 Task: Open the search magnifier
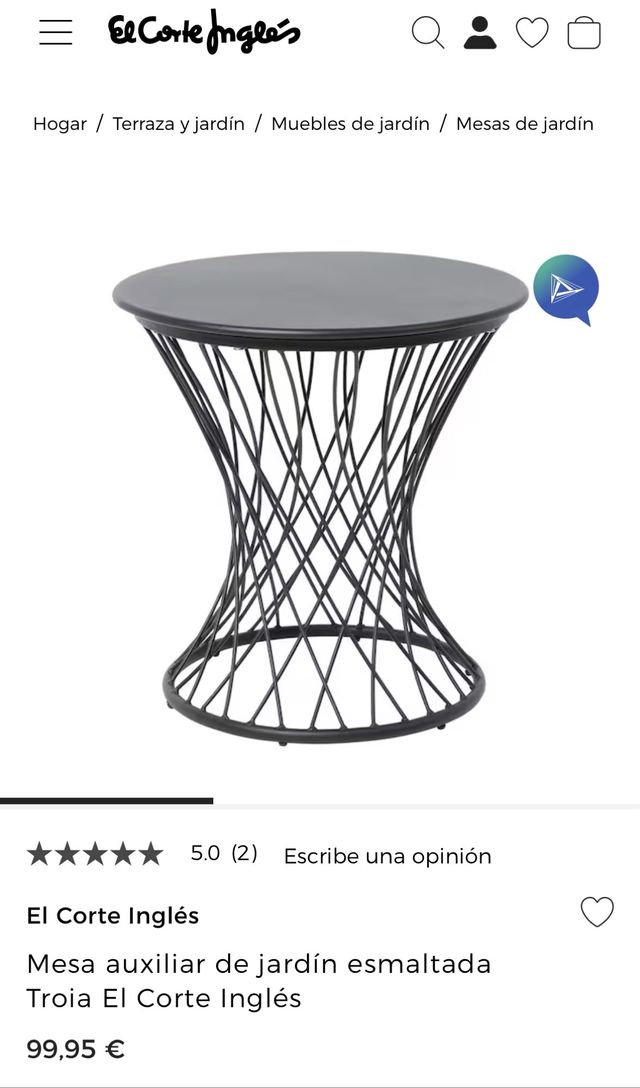(428, 32)
